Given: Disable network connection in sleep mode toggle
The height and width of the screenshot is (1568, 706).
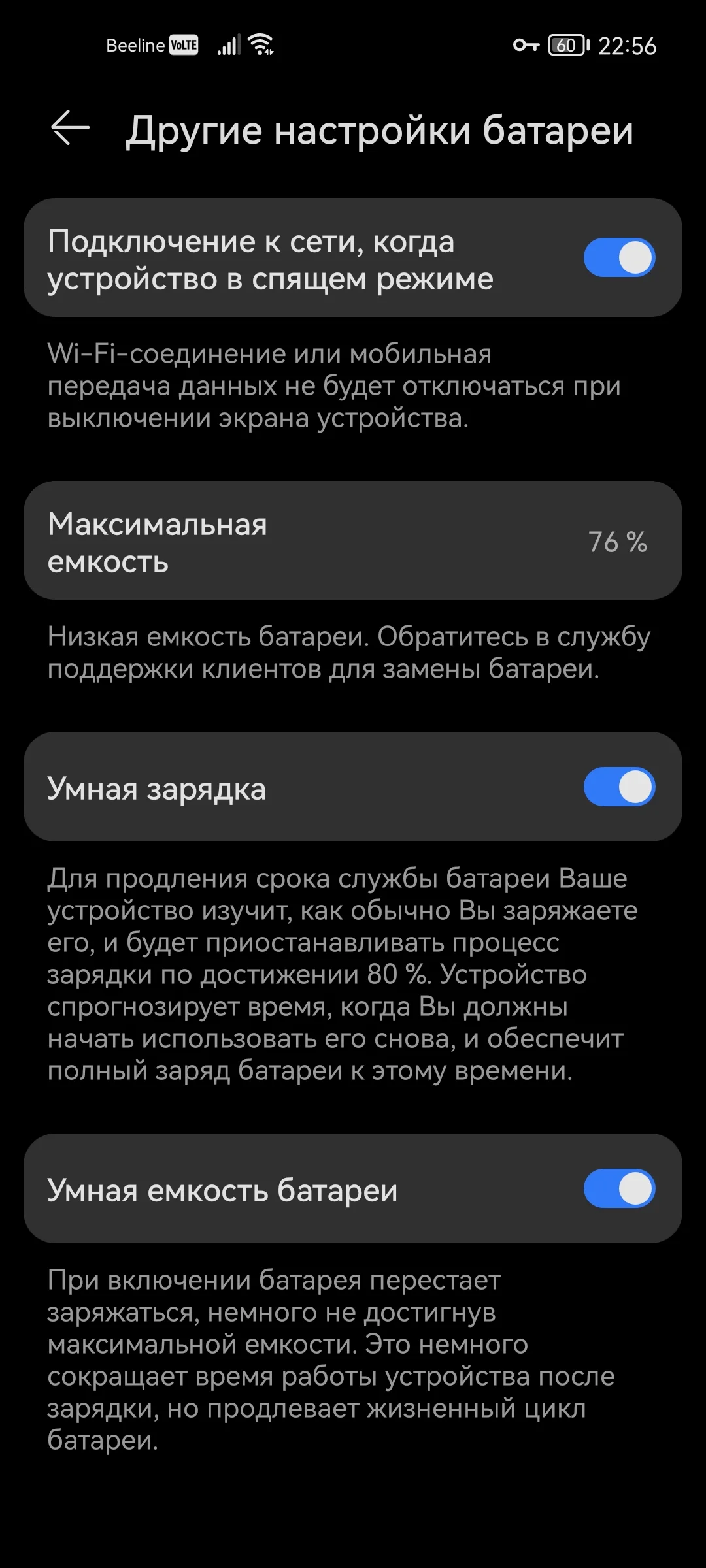Looking at the screenshot, I should pyautogui.click(x=618, y=257).
